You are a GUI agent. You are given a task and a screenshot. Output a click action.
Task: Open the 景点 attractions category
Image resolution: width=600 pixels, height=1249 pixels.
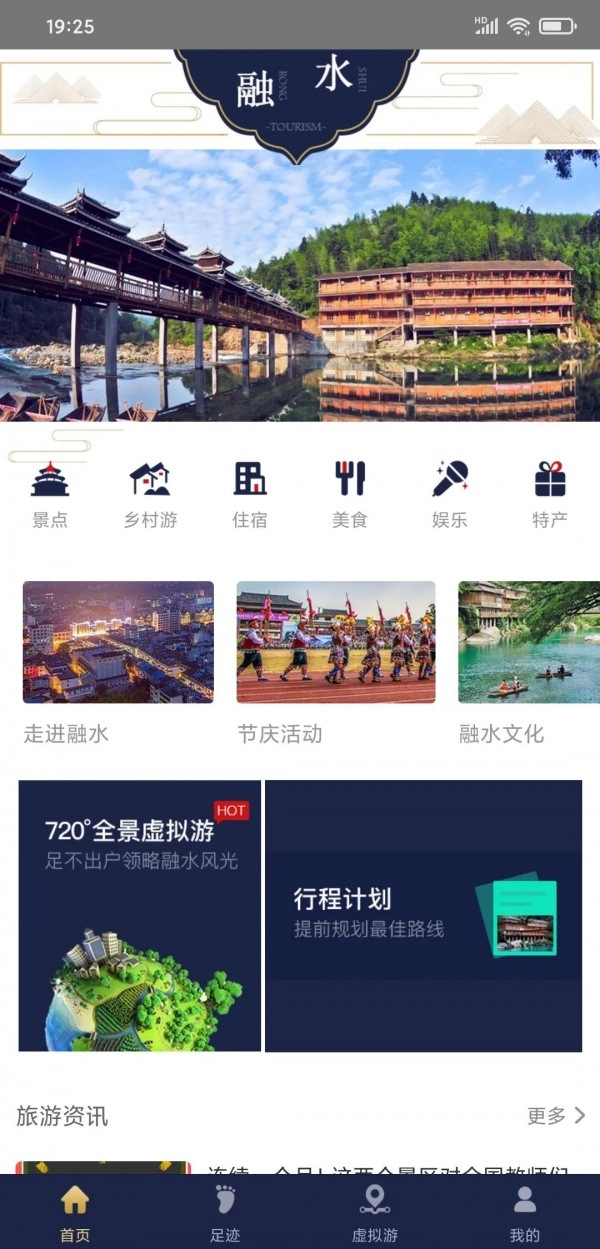50,493
